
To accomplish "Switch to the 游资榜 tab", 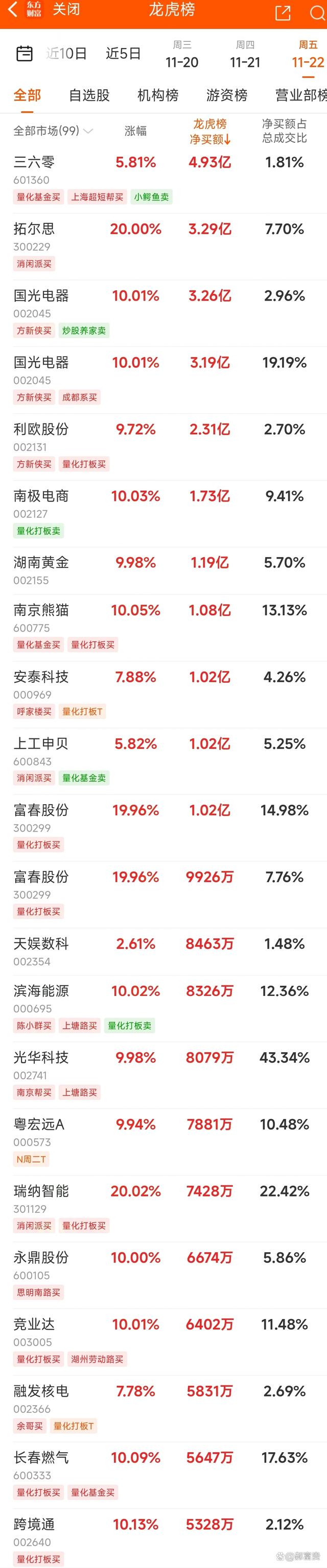I will click(227, 95).
